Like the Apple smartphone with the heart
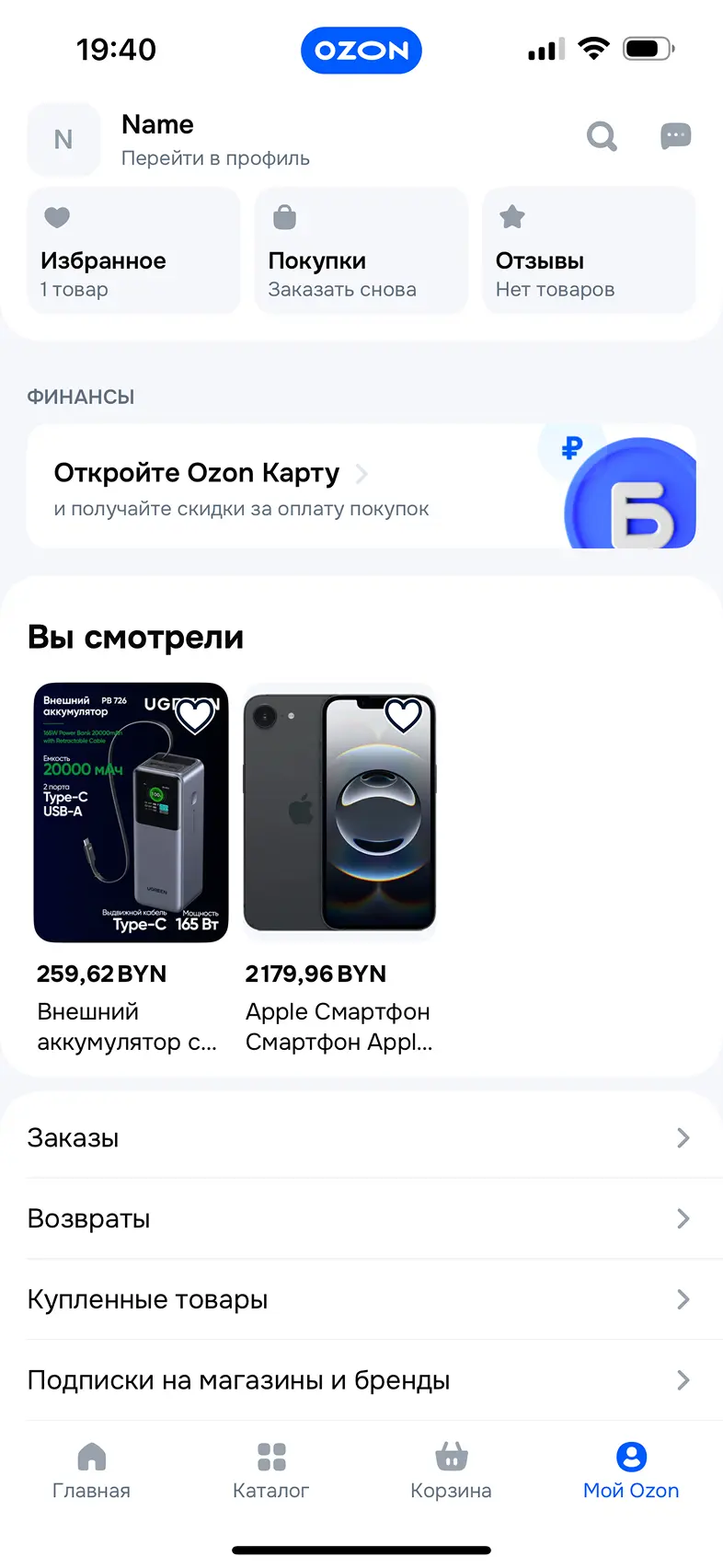This screenshot has height=1568, width=723. [x=403, y=715]
